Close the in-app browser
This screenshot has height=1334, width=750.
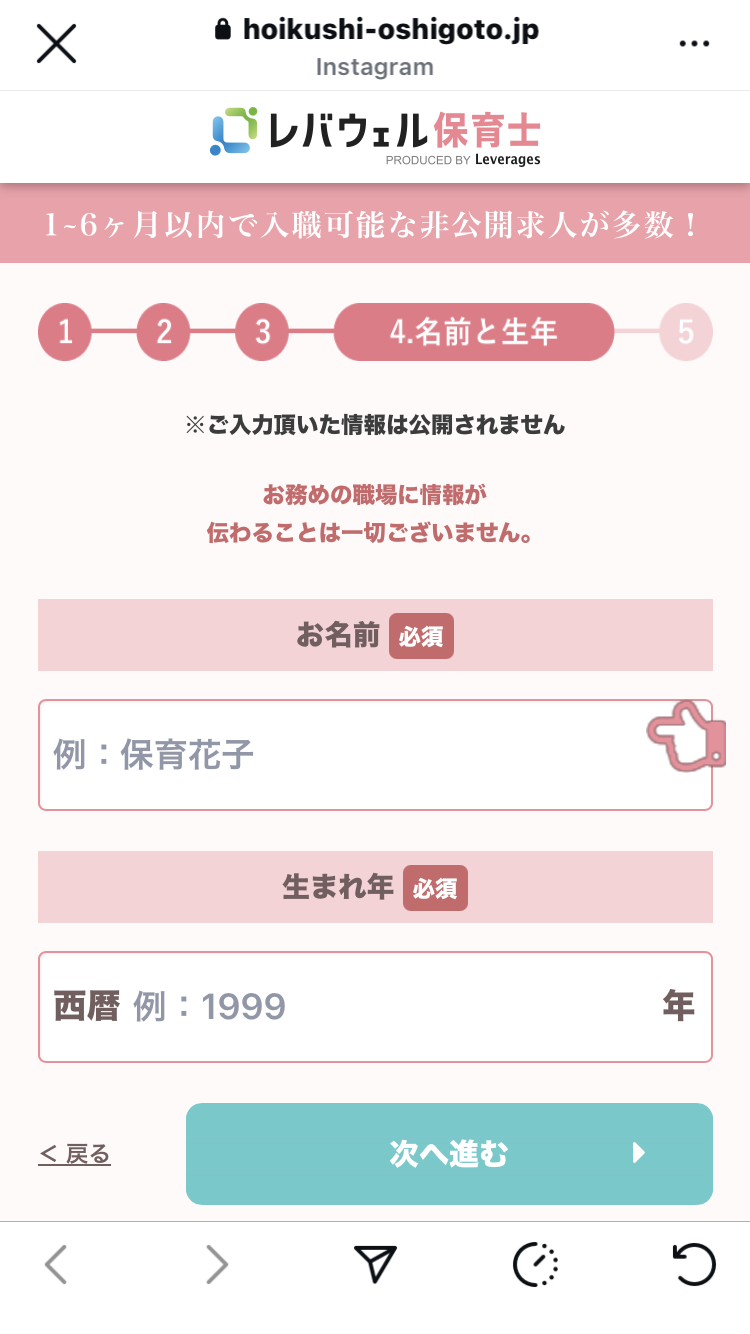pos(56,43)
